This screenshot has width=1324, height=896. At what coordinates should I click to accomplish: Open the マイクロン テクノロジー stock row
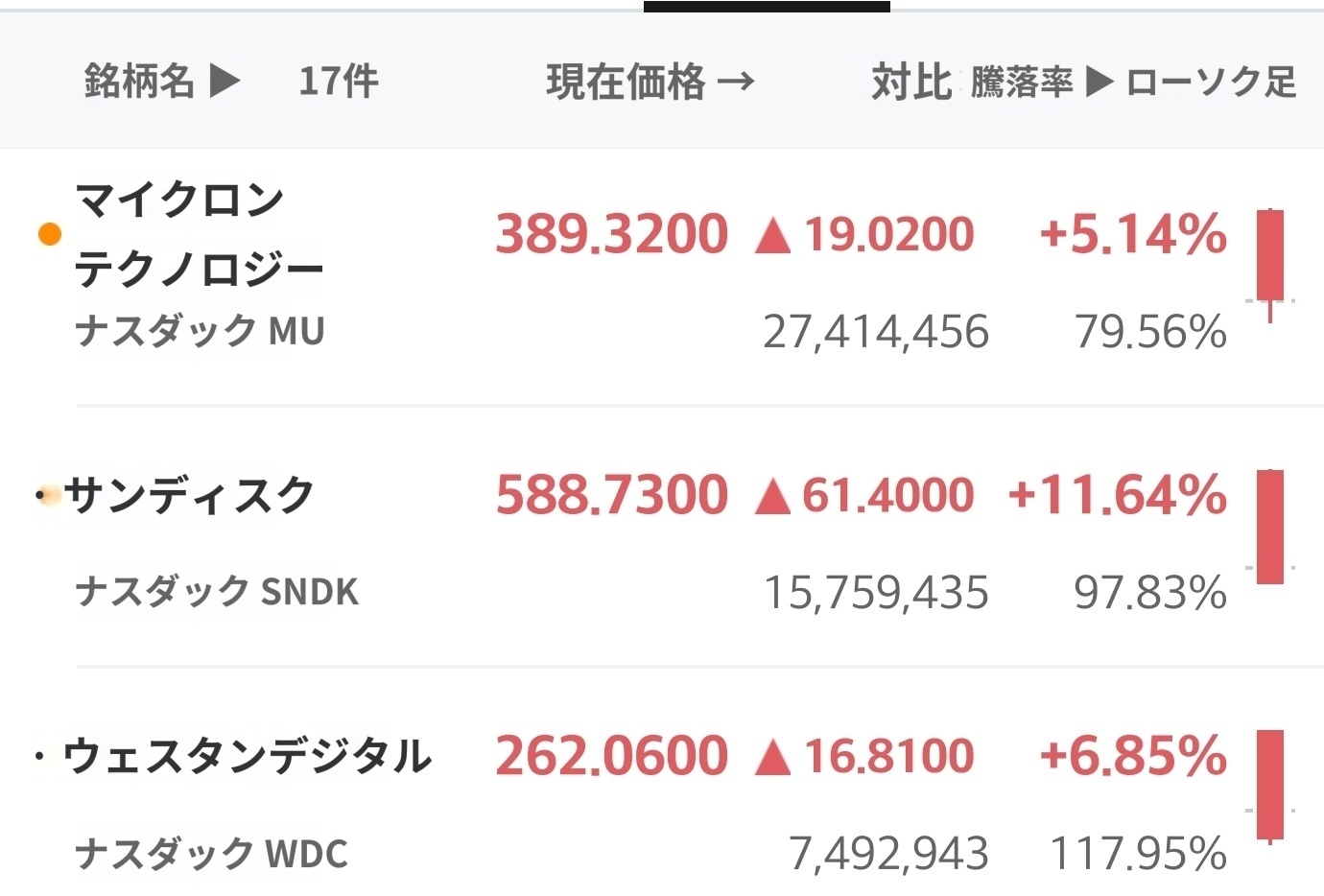pyautogui.click(x=199, y=234)
